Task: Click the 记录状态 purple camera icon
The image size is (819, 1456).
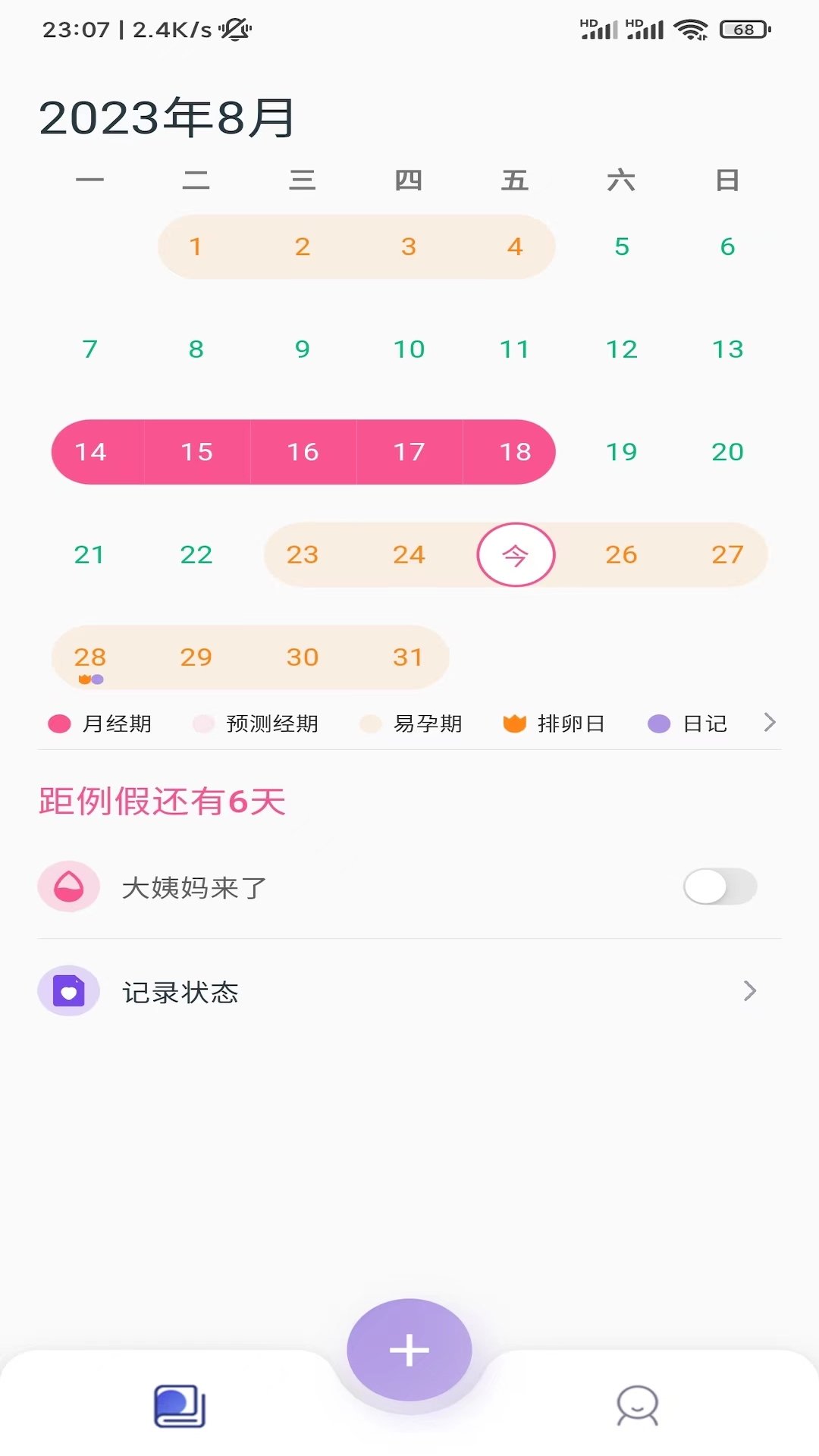Action: [68, 991]
